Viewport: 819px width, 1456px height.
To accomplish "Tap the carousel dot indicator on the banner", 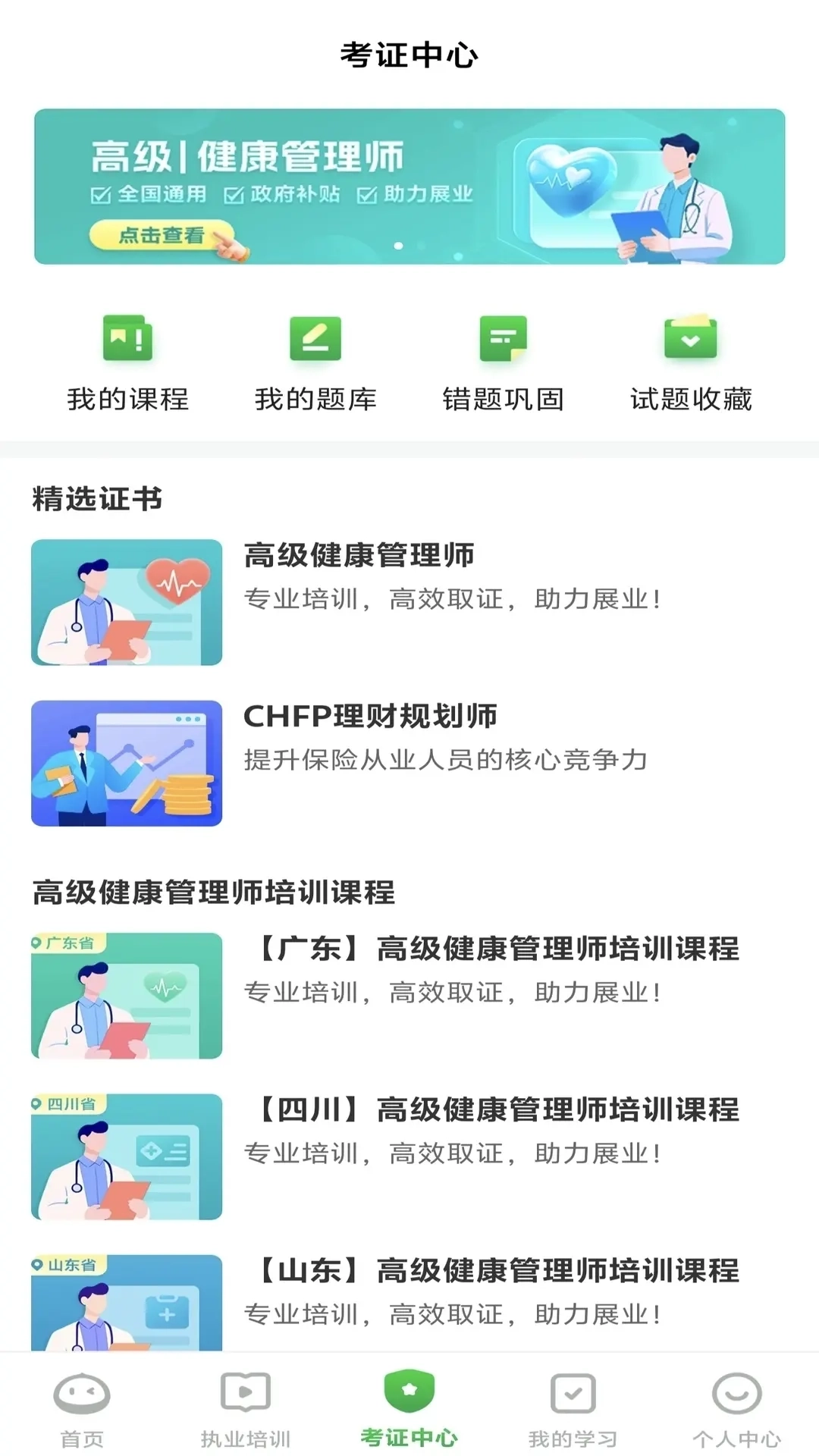I will [397, 243].
